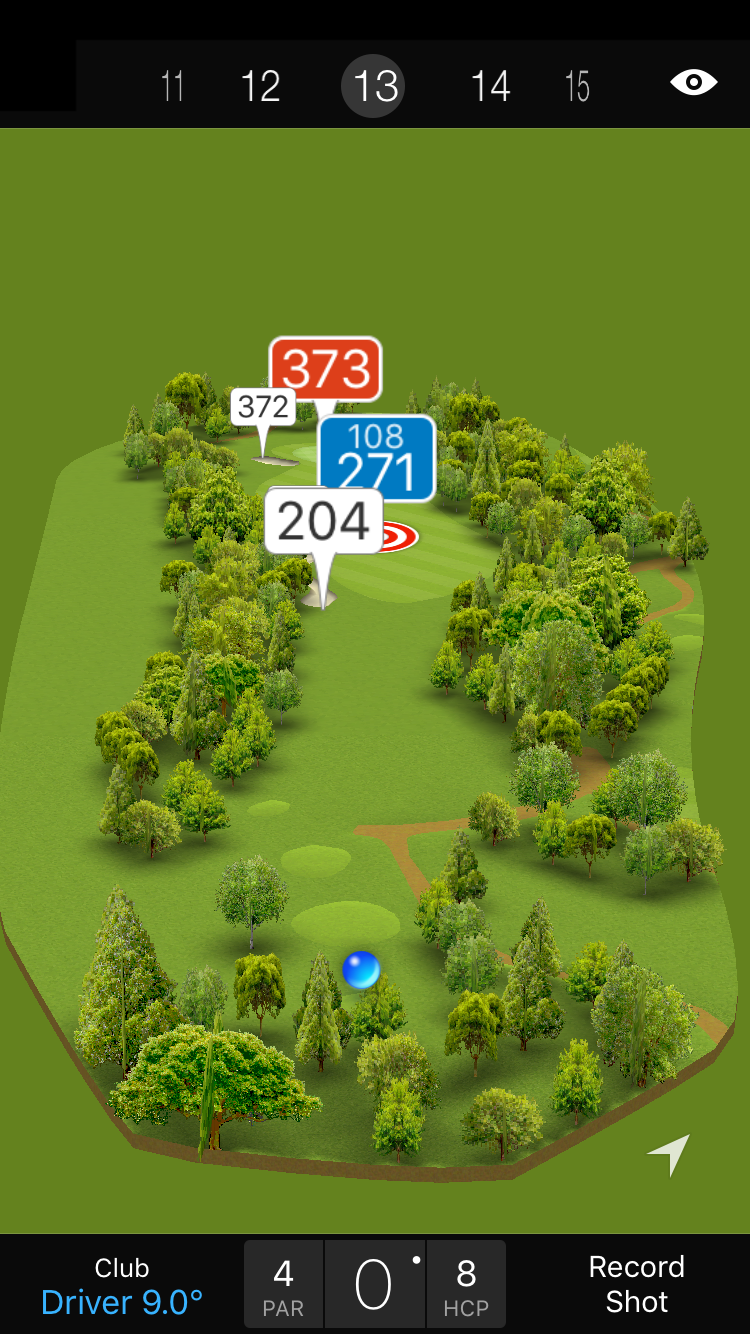Switch to hole 11

point(172,86)
